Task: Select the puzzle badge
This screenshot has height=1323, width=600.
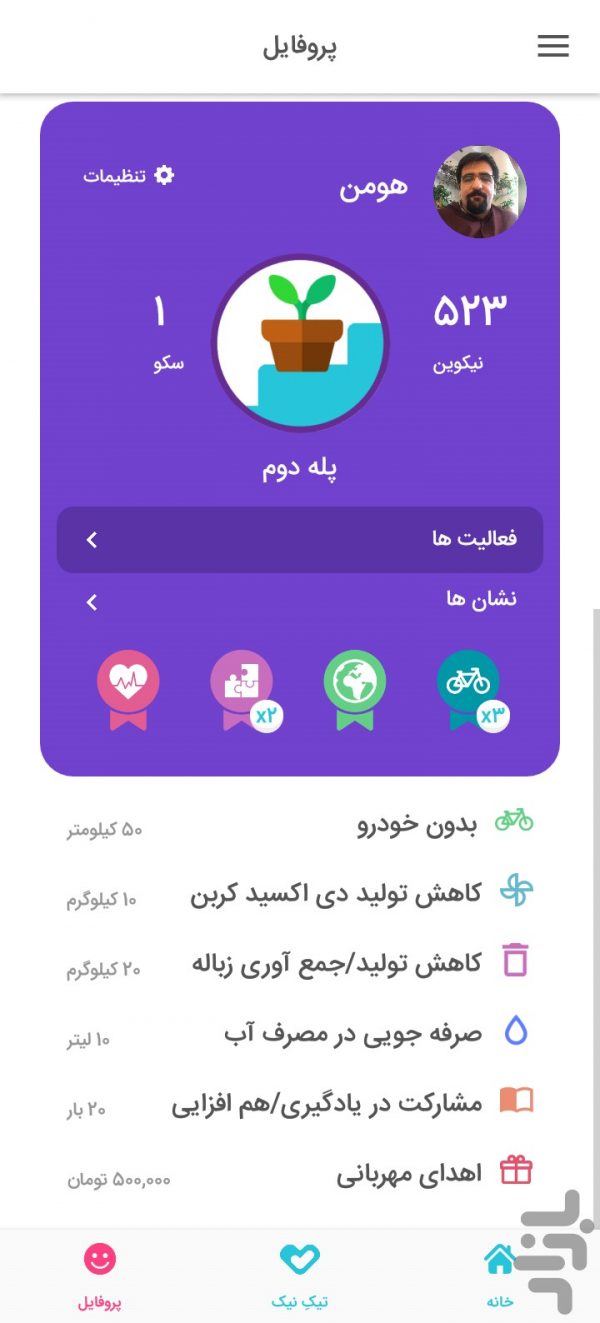Action: [x=242, y=690]
